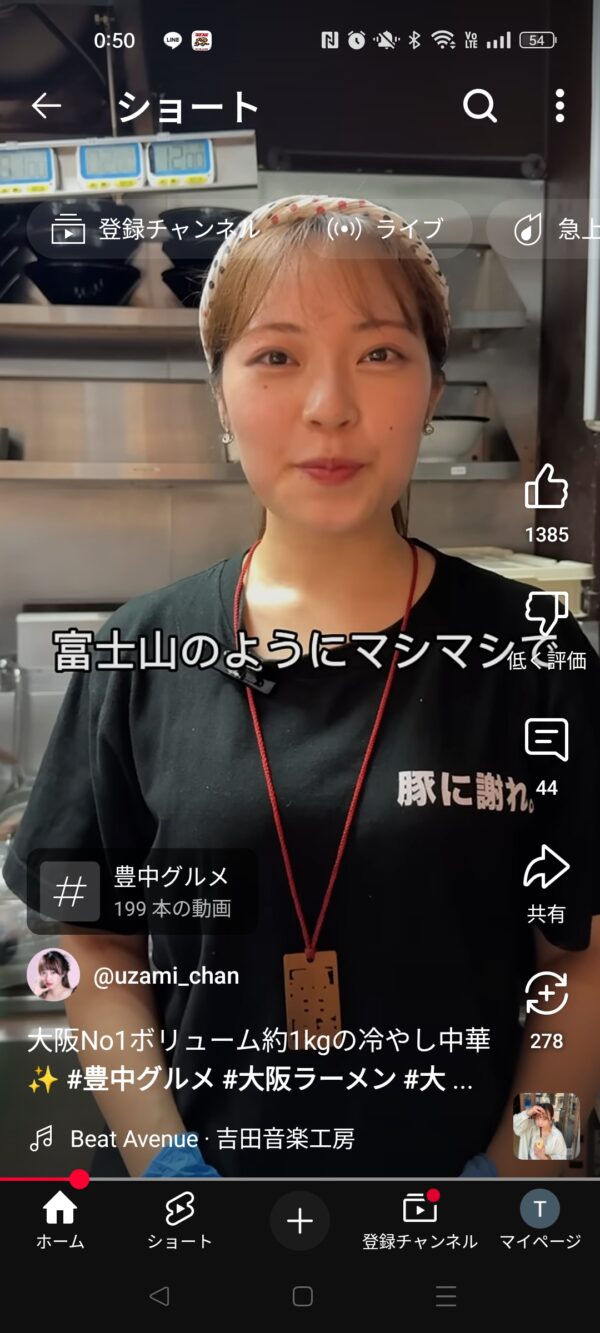Go to マイページ tab

pos(540,1221)
